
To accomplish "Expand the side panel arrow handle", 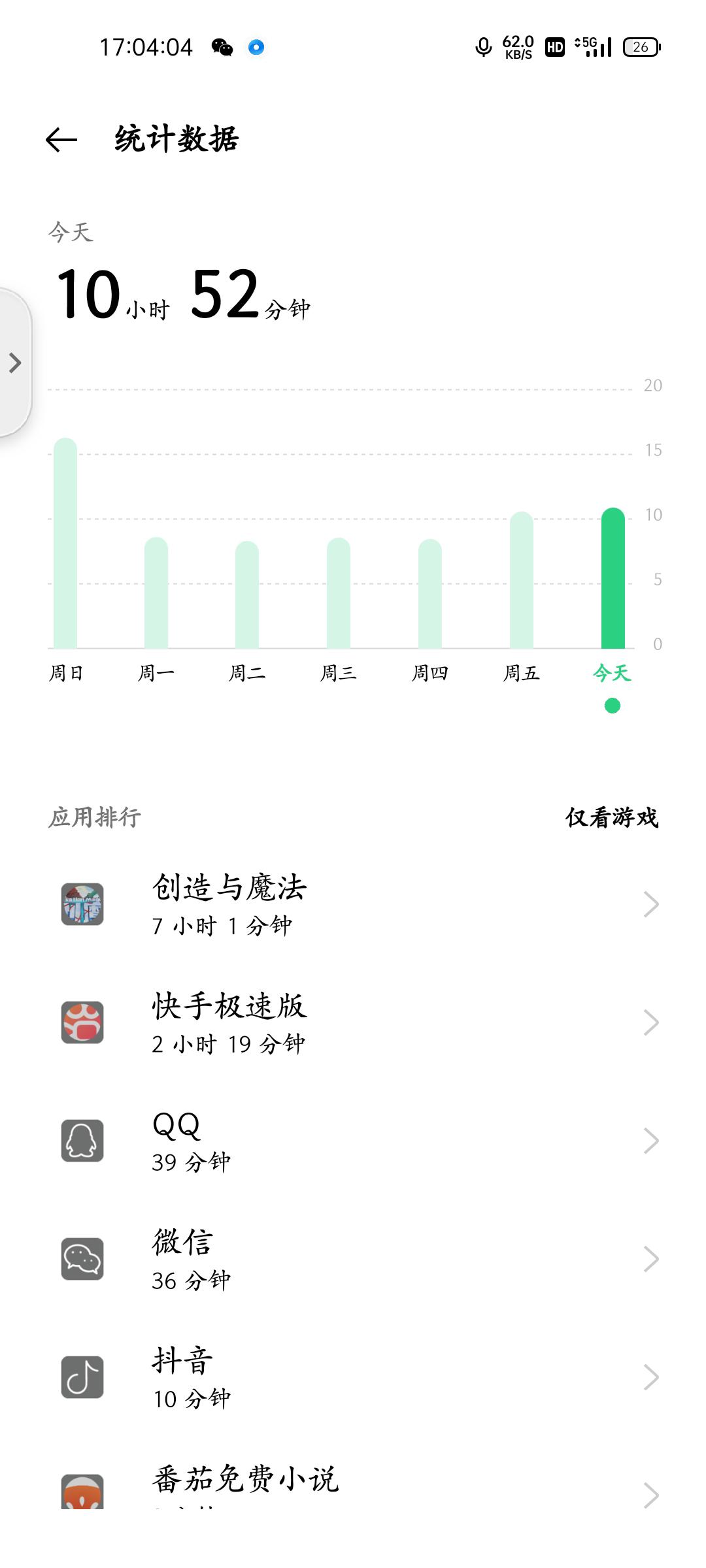I will tap(15, 363).
